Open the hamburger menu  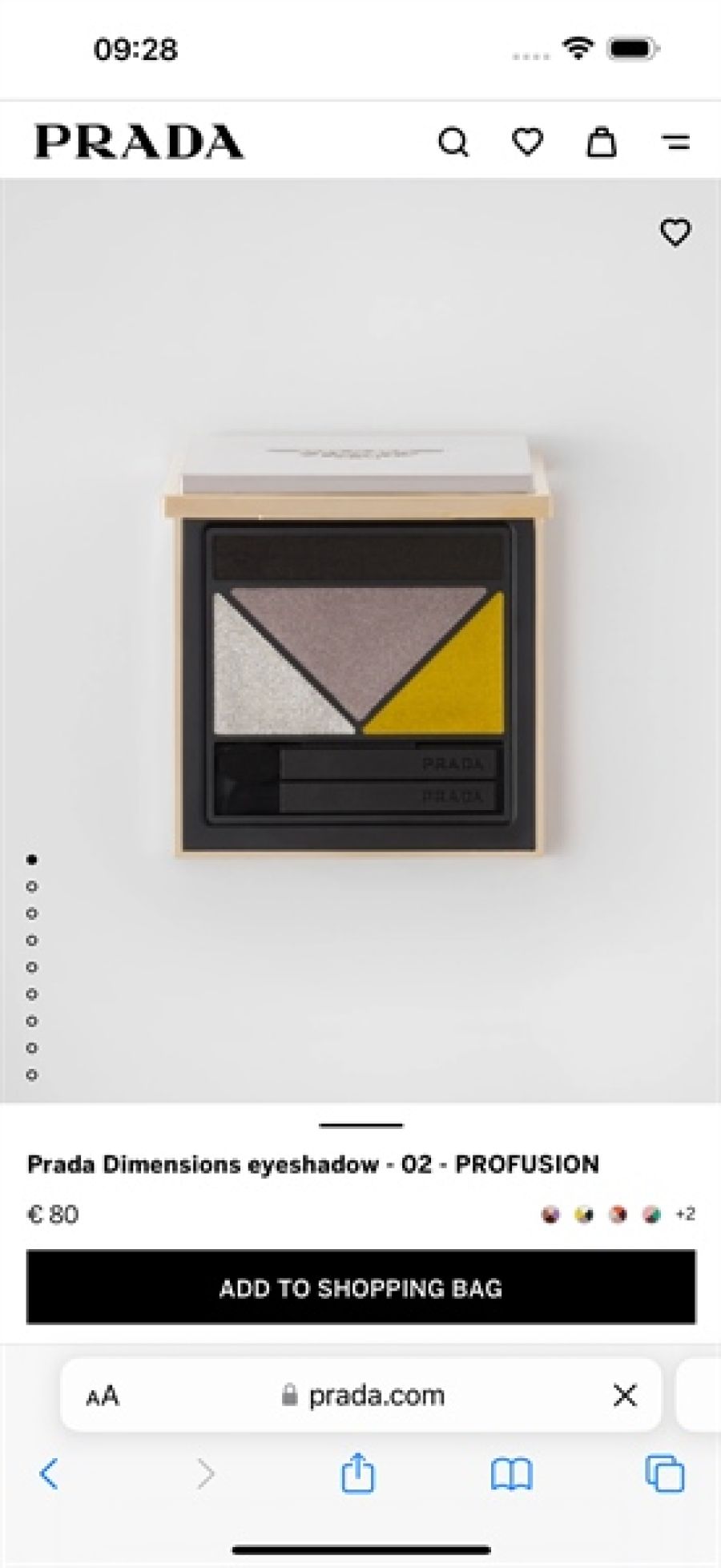coord(675,143)
